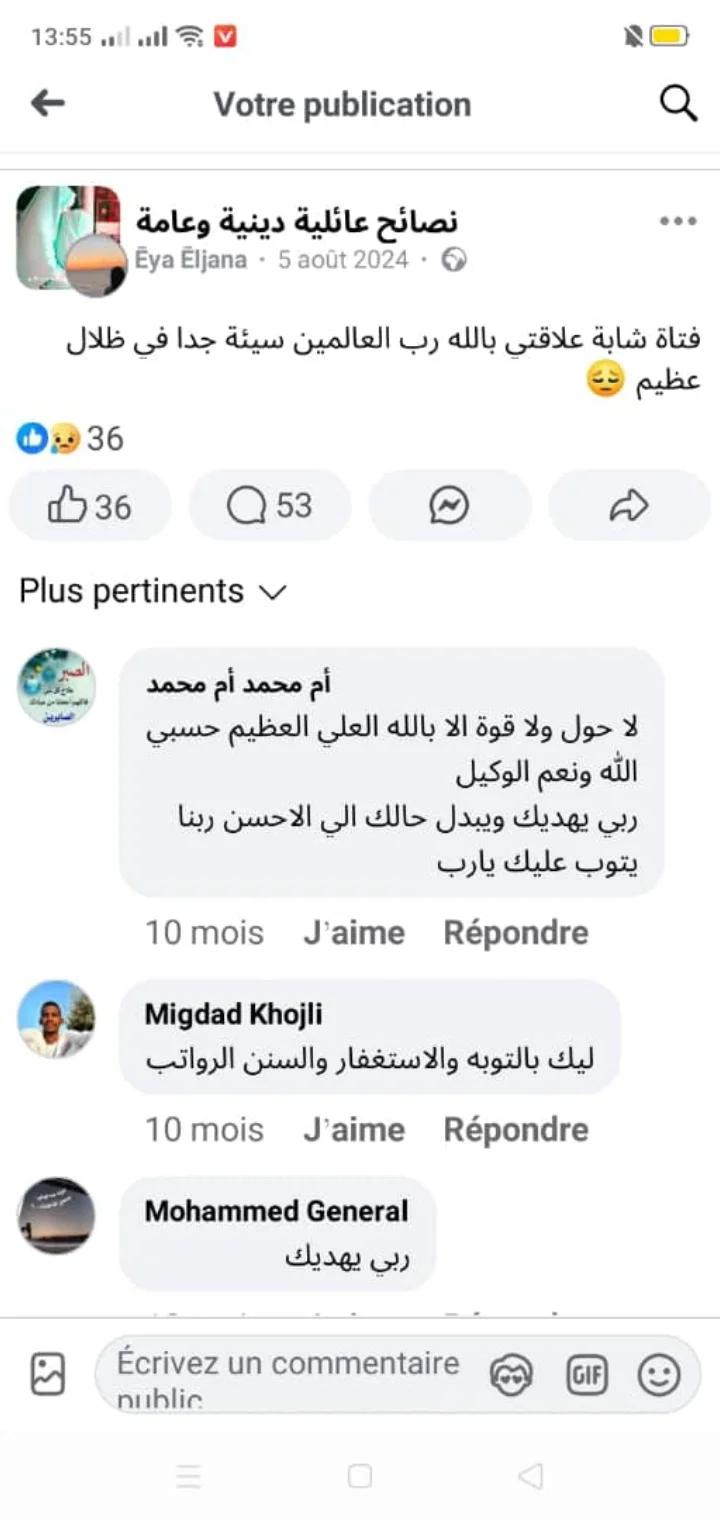View the post's reactions list
This screenshot has width=720, height=1520.
tap(70, 438)
